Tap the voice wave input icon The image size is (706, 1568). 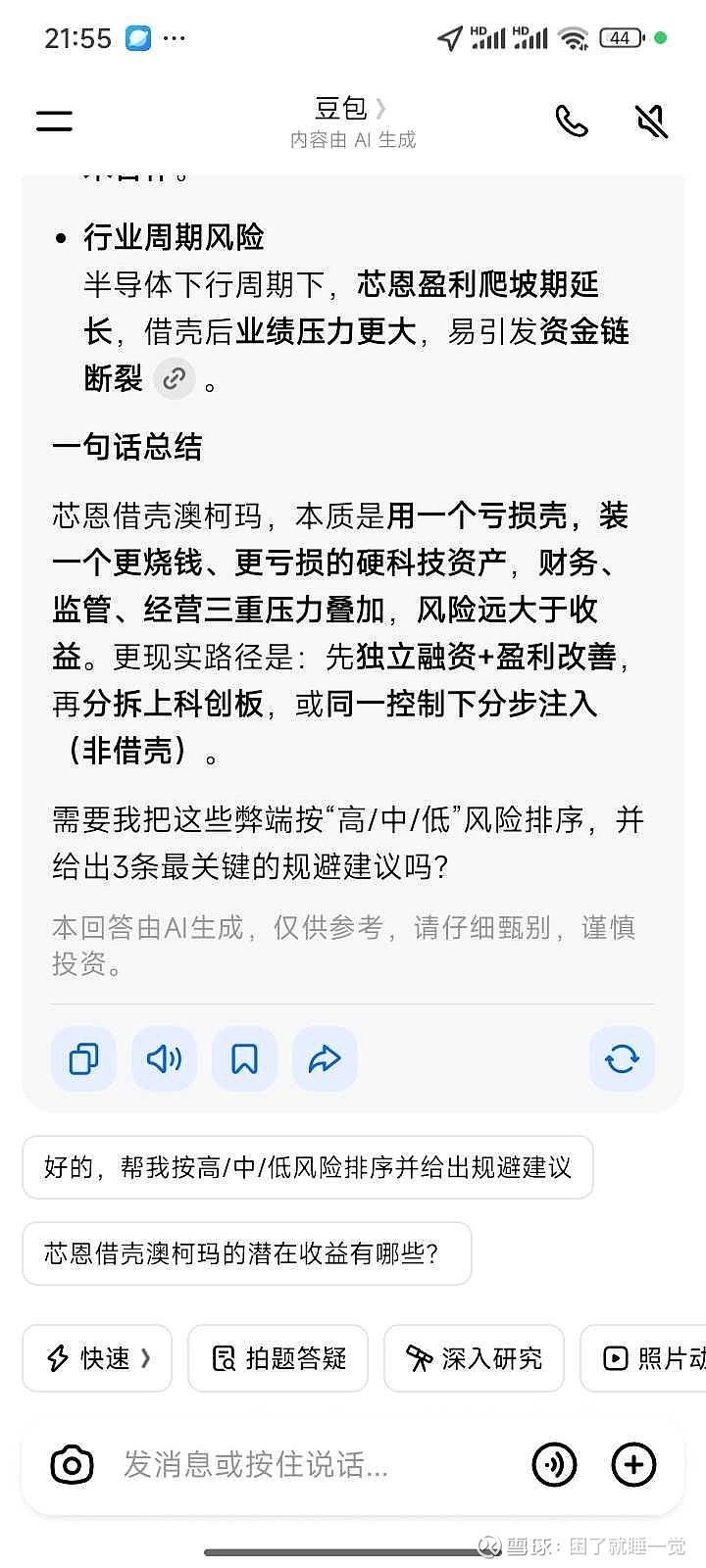[554, 1465]
